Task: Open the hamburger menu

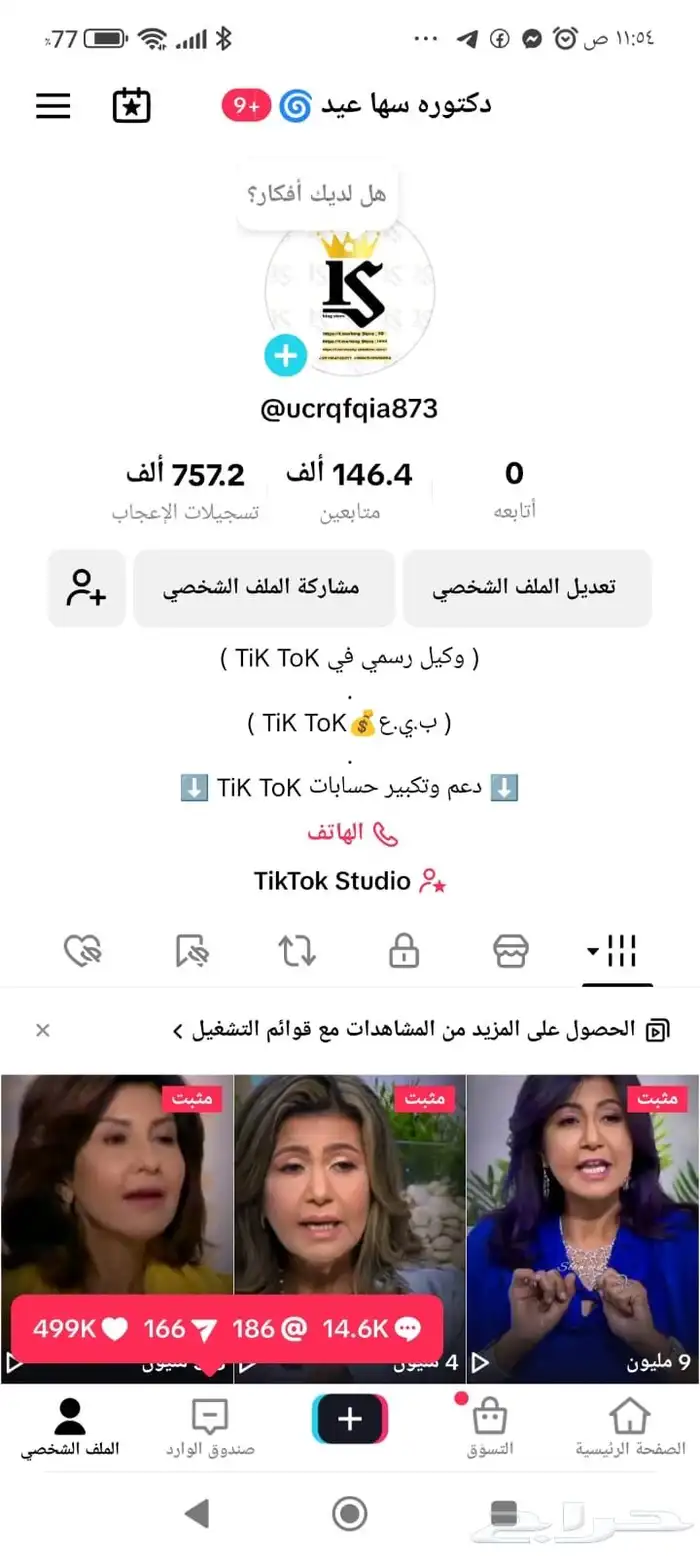Action: click(x=54, y=106)
